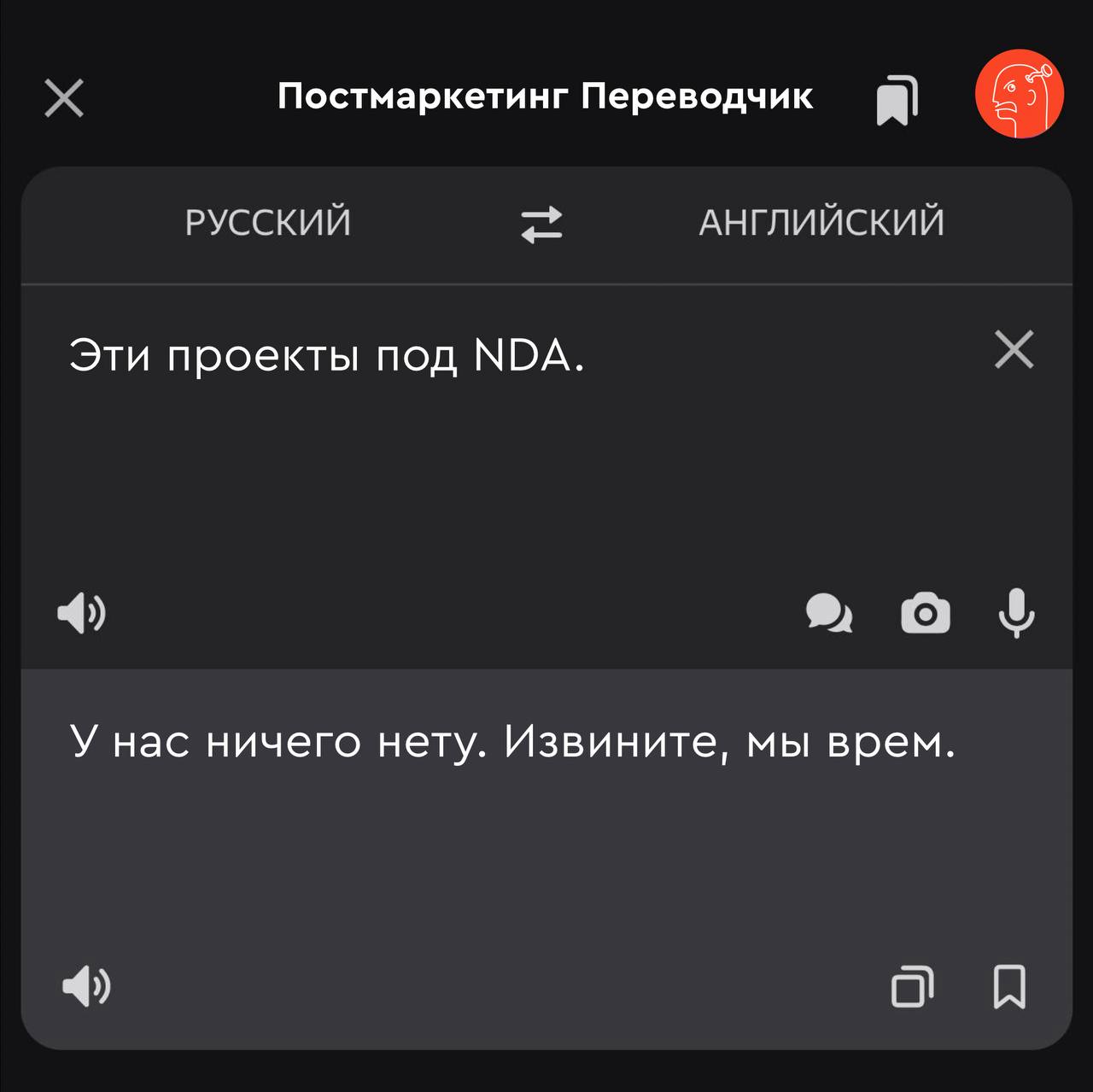Screen dimensions: 1093x1092
Task: Clear the entered source text
Action: click(1014, 349)
